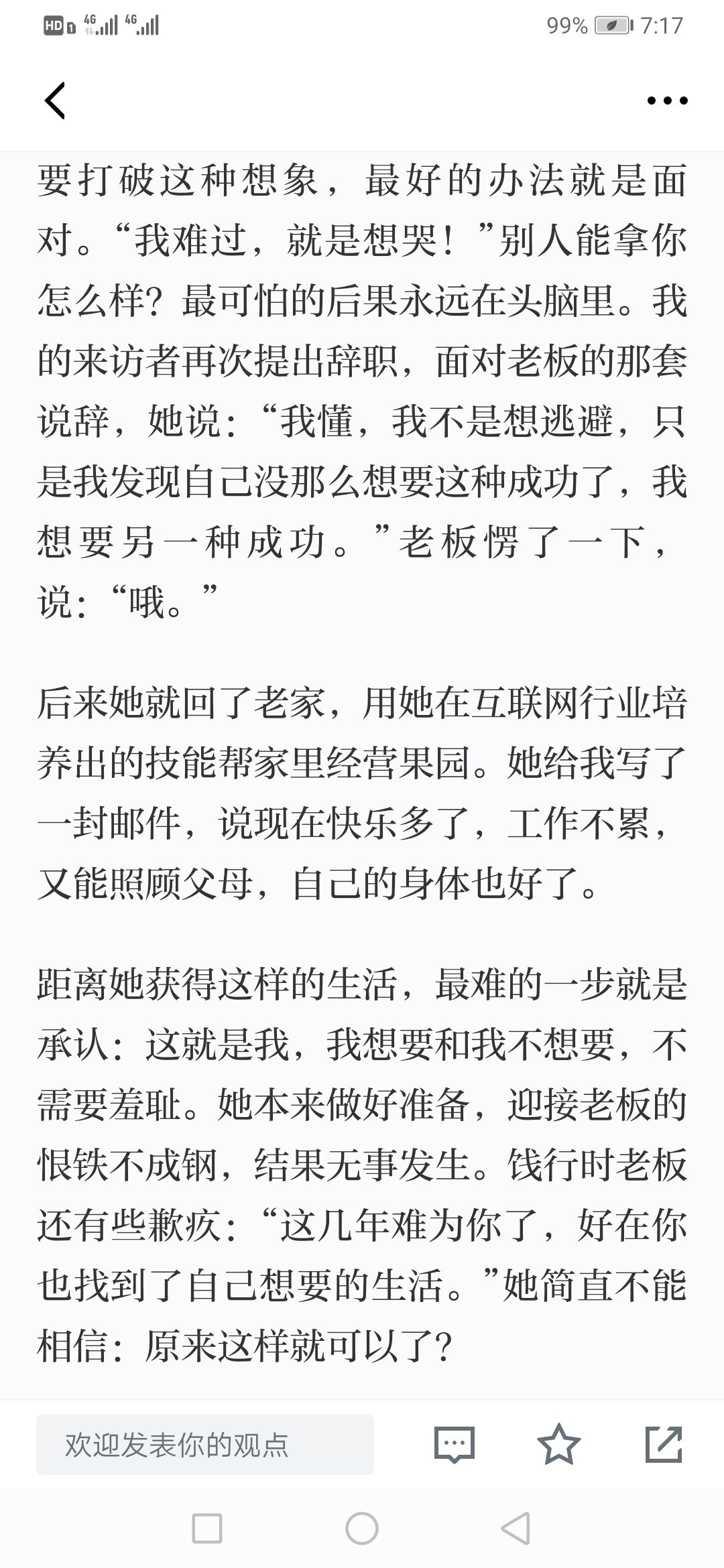Tap the system home button
Viewport: 724px width, 1568px height.
pos(362,1528)
